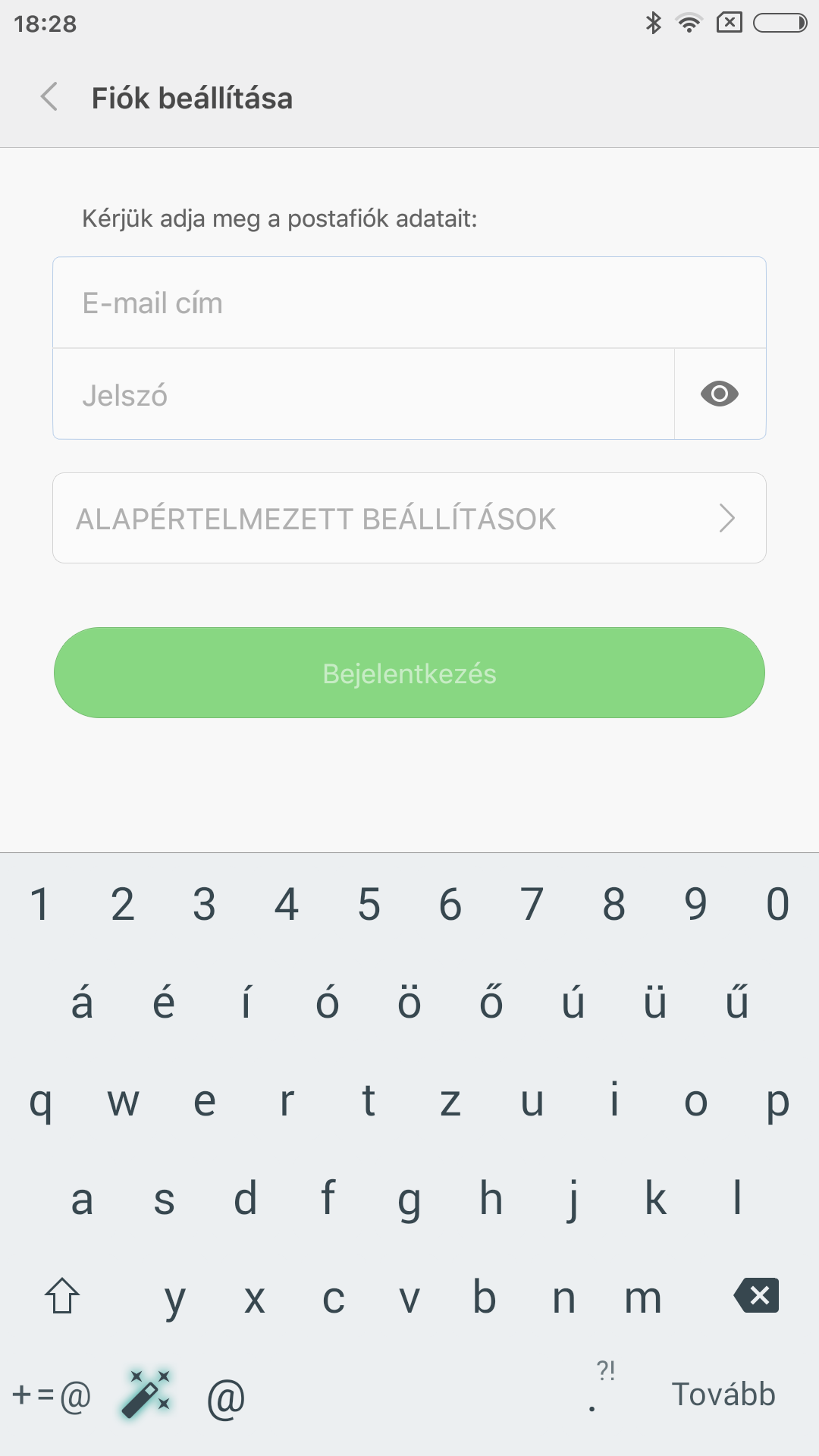Focus the E-mail cím field
This screenshot has height=1456, width=819.
409,303
